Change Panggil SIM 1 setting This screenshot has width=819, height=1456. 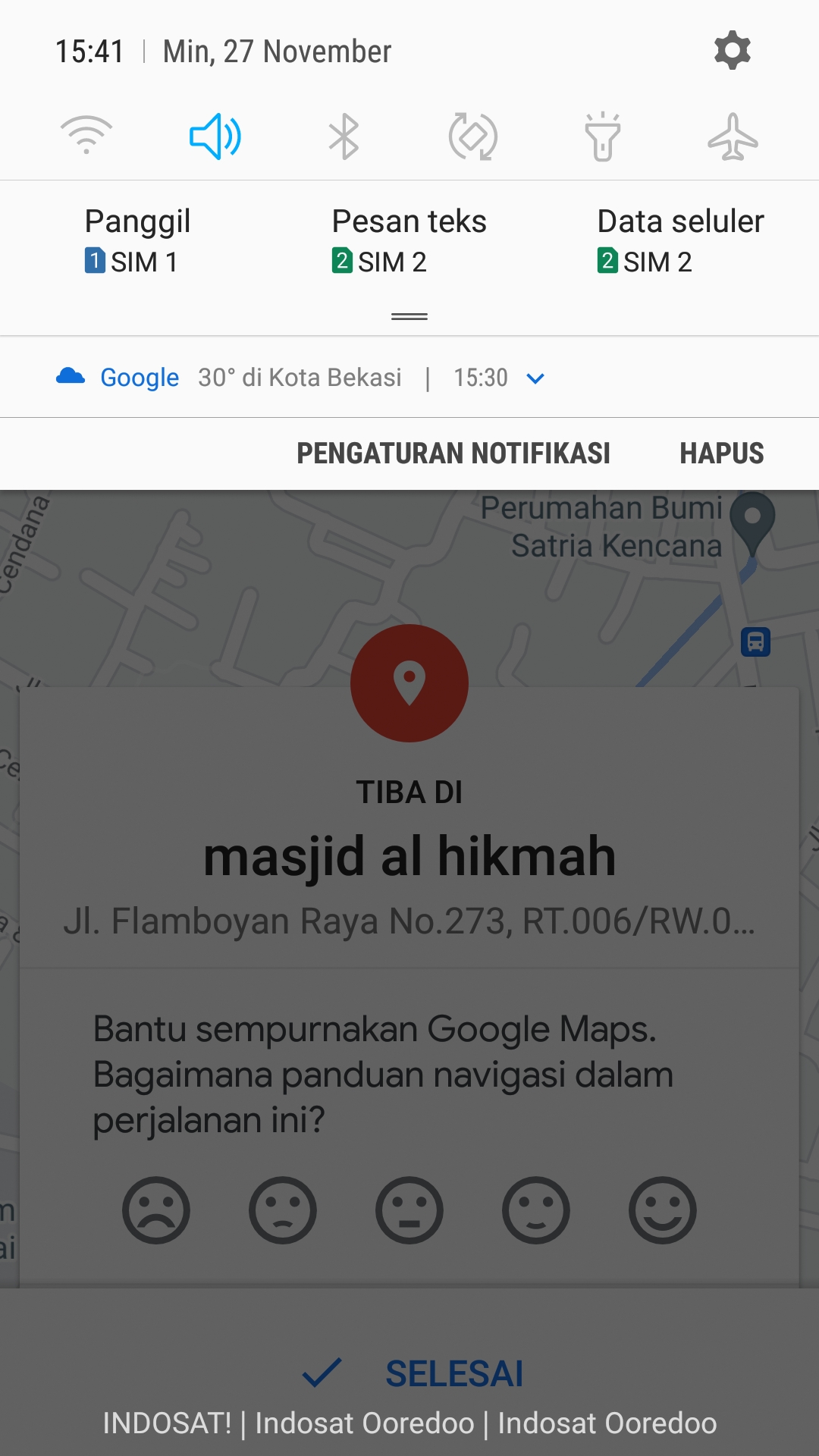tap(137, 241)
